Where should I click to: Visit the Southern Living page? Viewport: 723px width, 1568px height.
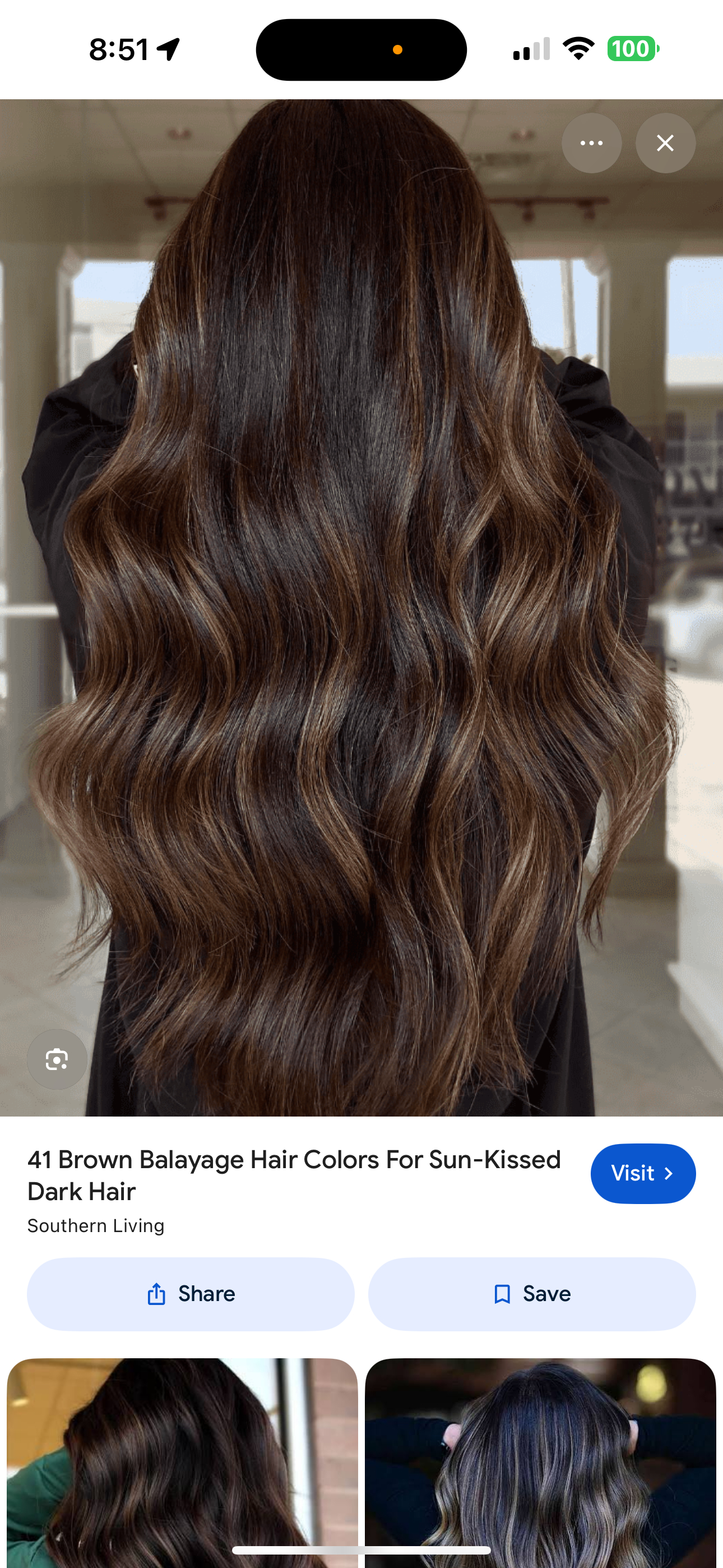coord(643,1173)
